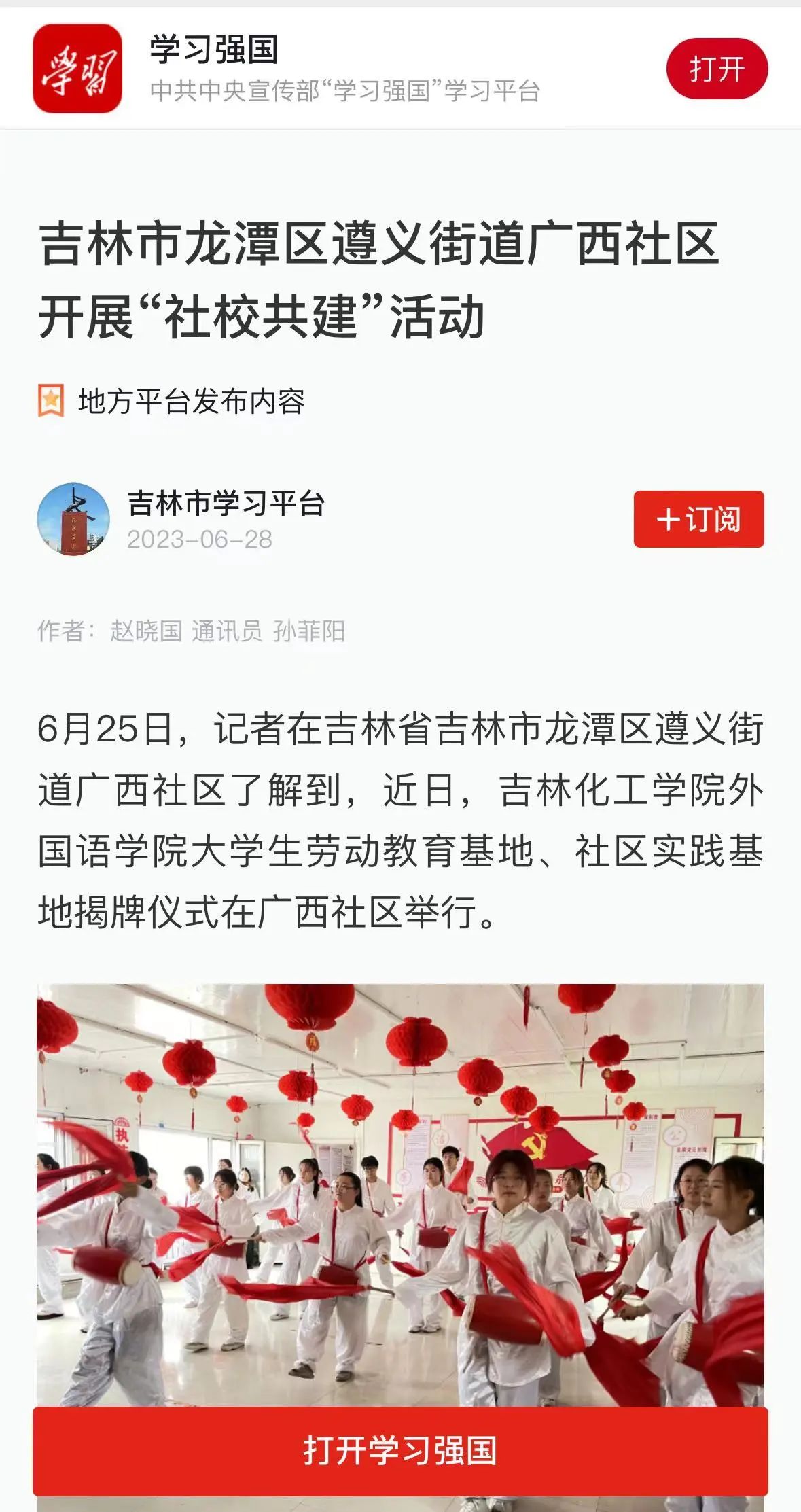Tap the 打开学习强国 bottom banner button
Screen dimensions: 801x1512
point(400,1451)
